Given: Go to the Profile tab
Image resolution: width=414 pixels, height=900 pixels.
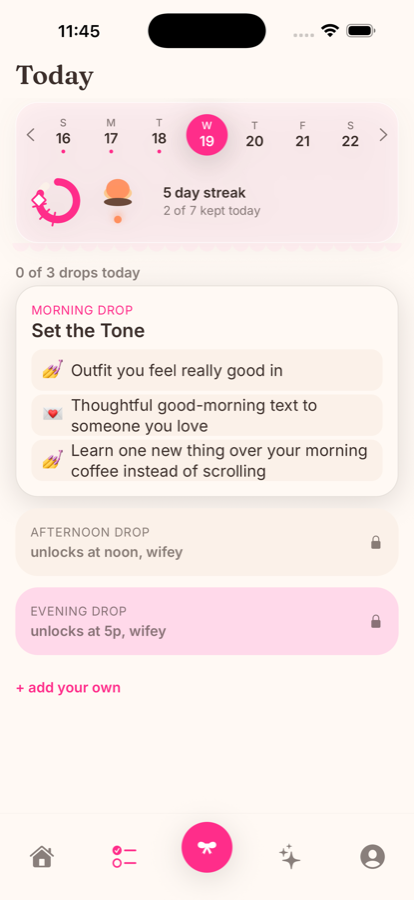Looking at the screenshot, I should pos(372,857).
